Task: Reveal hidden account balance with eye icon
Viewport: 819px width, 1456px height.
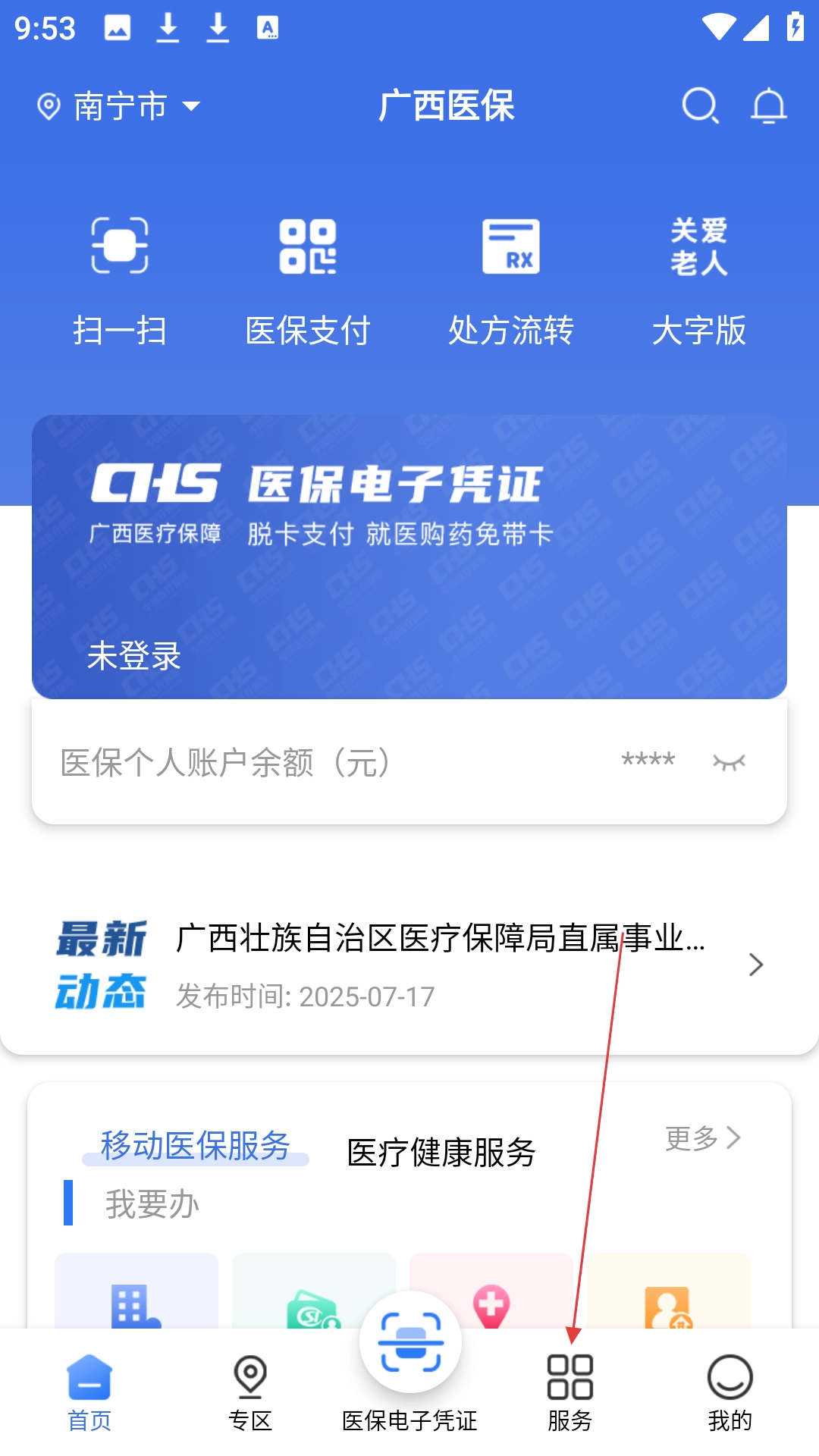Action: tap(729, 761)
